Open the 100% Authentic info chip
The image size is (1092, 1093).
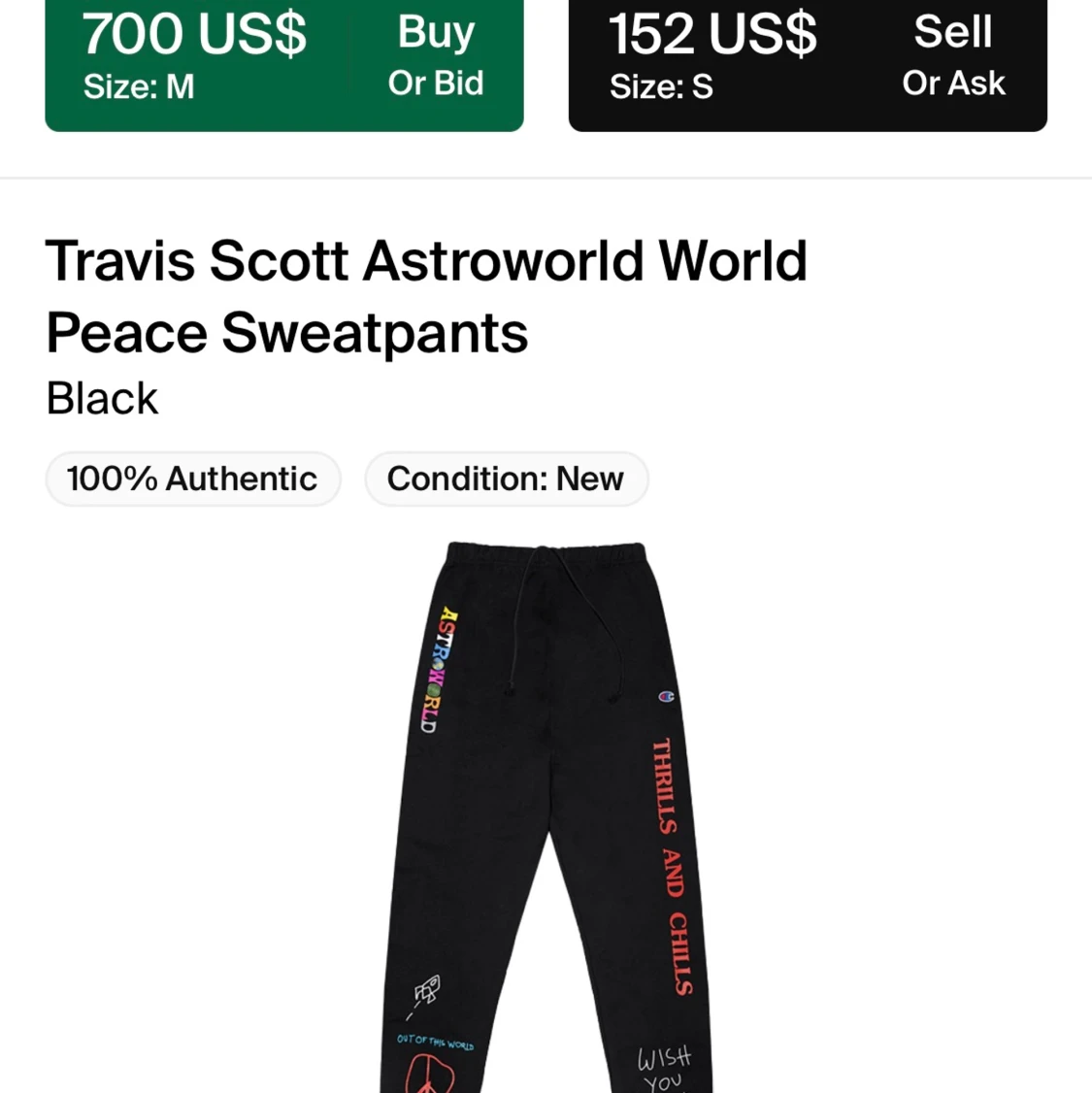point(192,479)
